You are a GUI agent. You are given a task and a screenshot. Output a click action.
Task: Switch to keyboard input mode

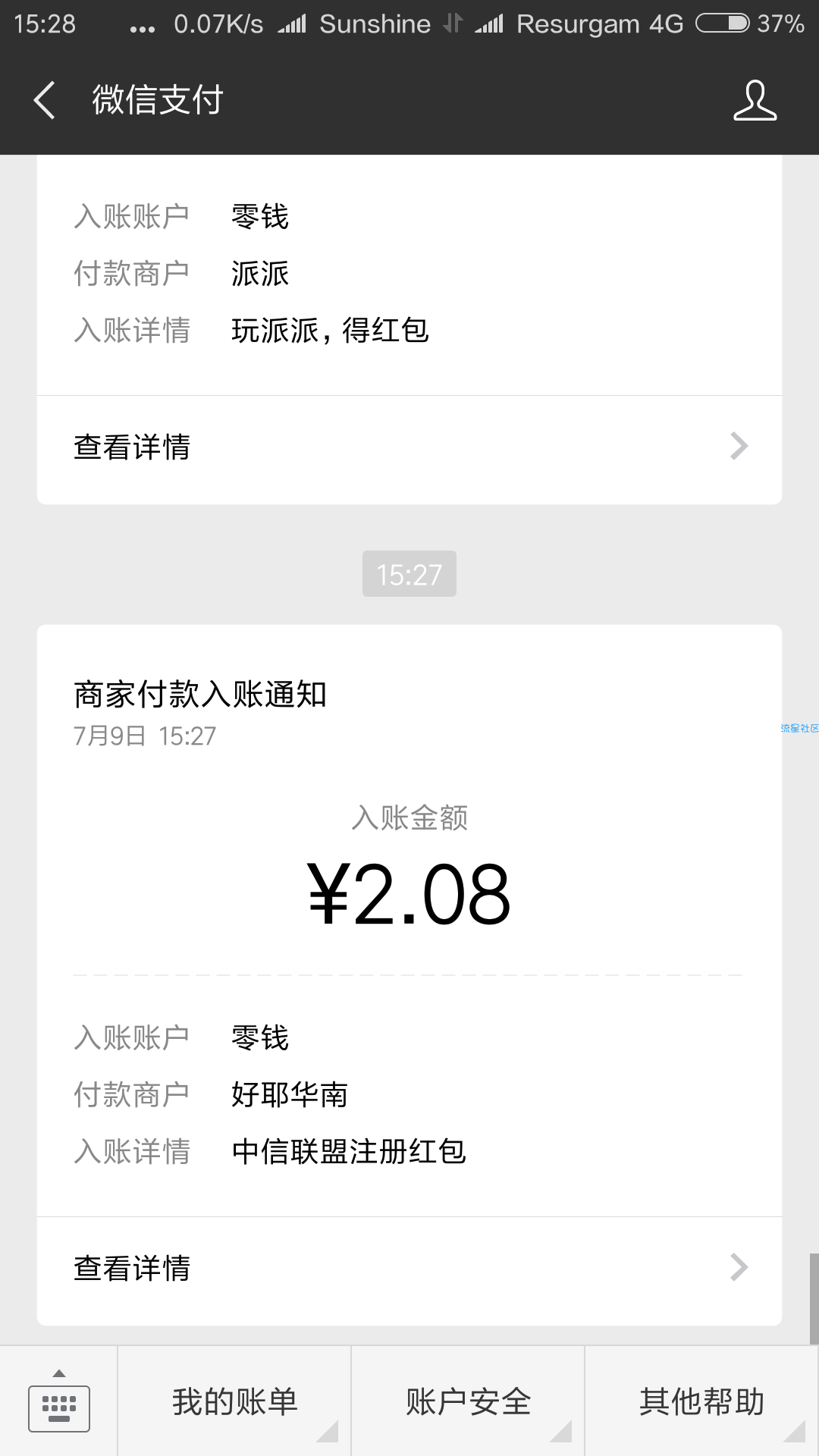click(59, 1401)
